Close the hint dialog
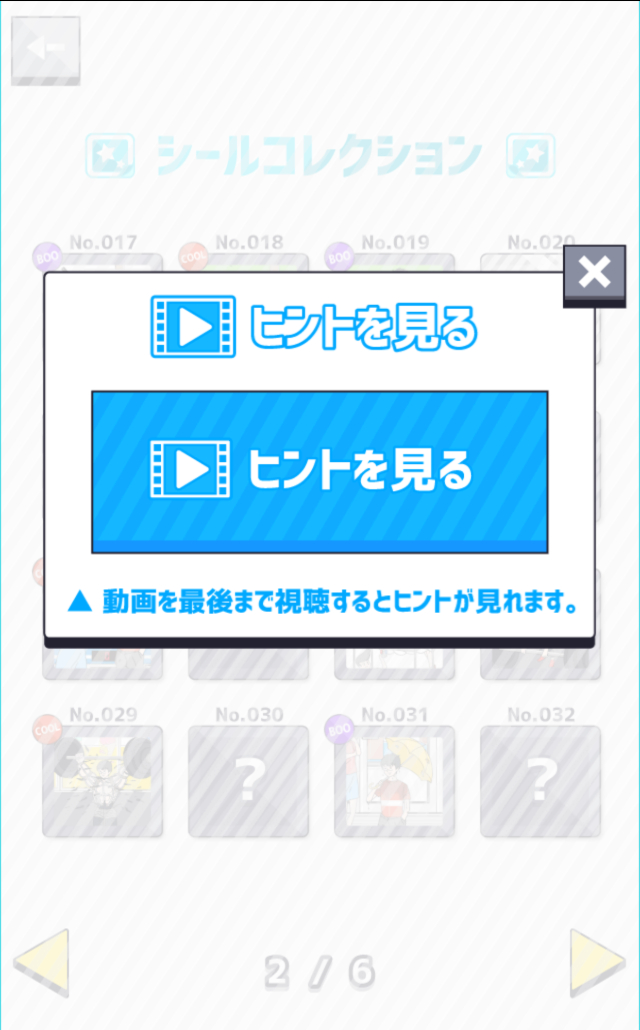Image resolution: width=640 pixels, height=1030 pixels. 594,273
